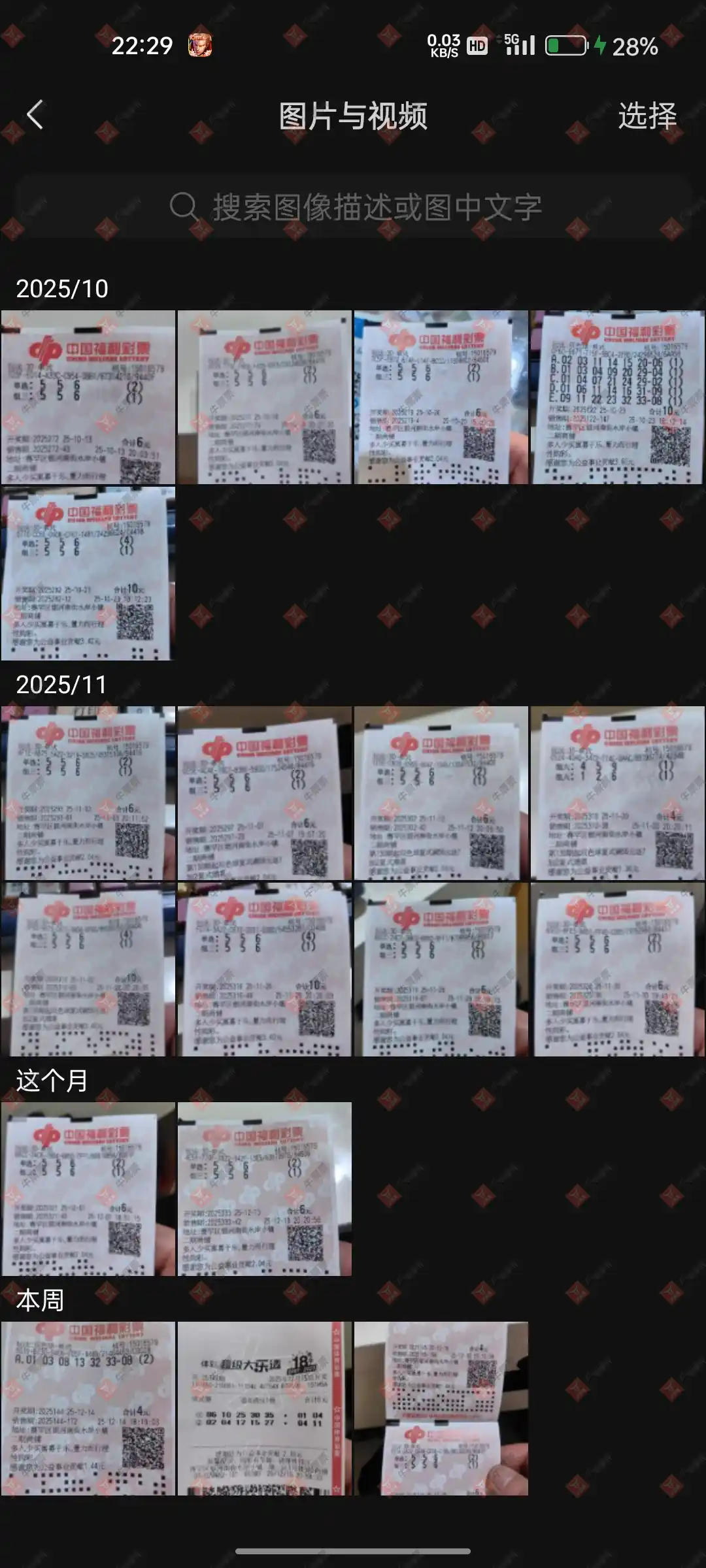The height and width of the screenshot is (1568, 706).
Task: Open the 2025/10 ticket photo with rows A to E
Action: [617, 397]
